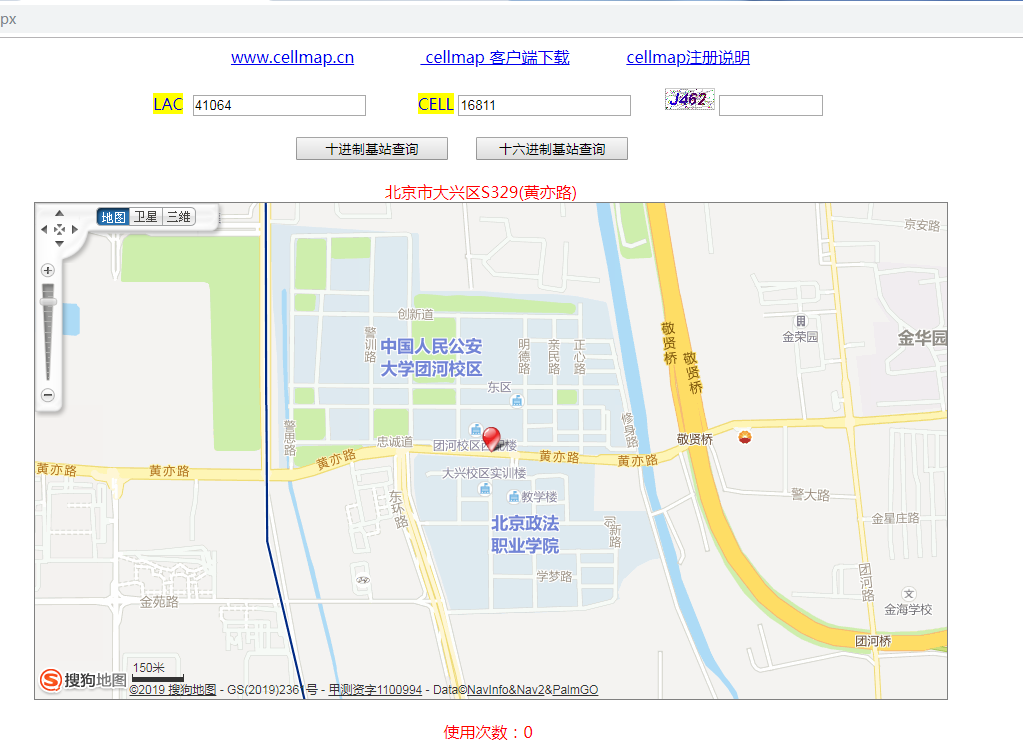Image resolution: width=1023 pixels, height=742 pixels.
Task: Run the 十进制基站查询 search
Action: tap(371, 149)
